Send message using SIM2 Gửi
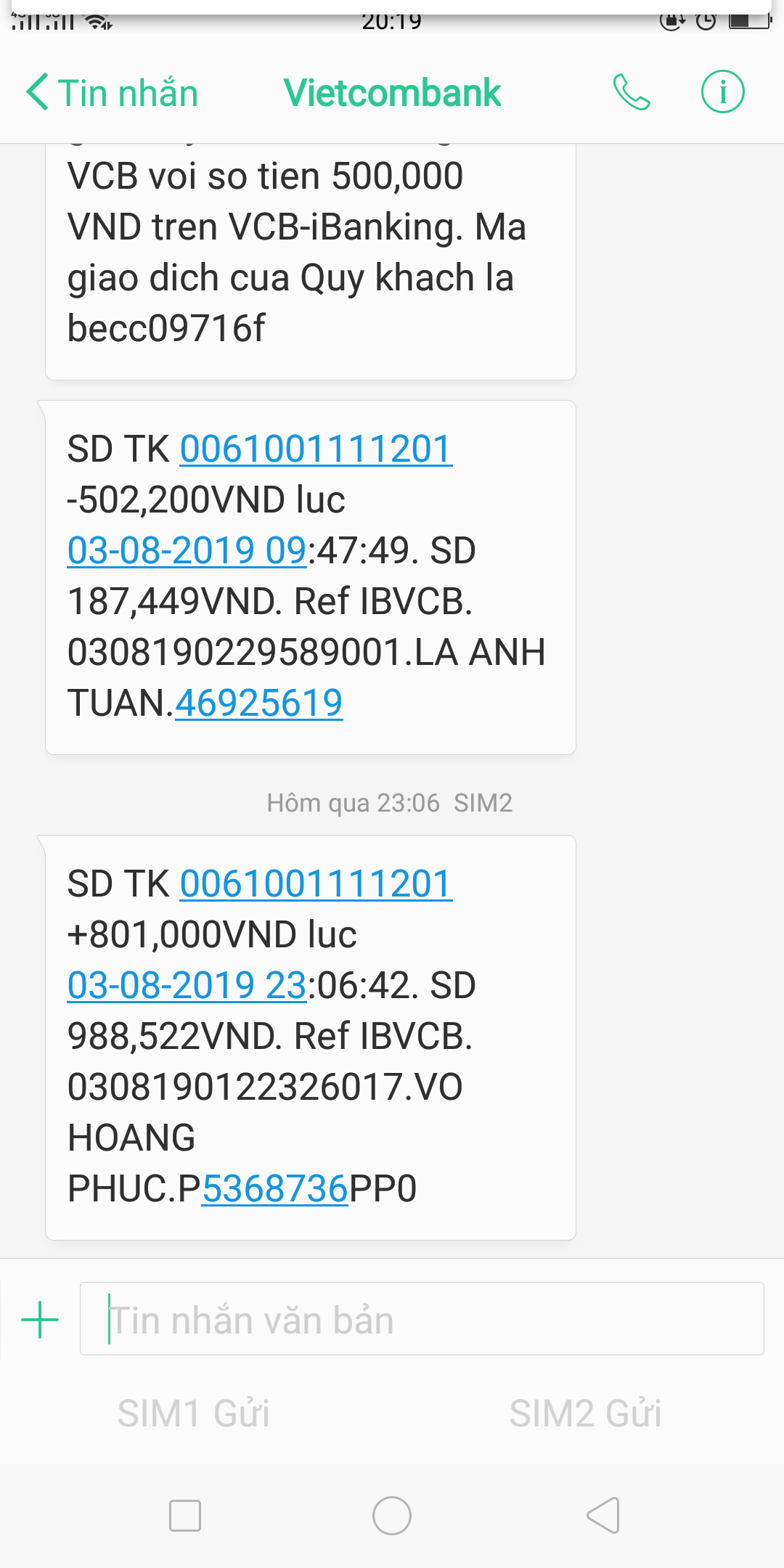This screenshot has height=1568, width=784. click(x=585, y=1413)
